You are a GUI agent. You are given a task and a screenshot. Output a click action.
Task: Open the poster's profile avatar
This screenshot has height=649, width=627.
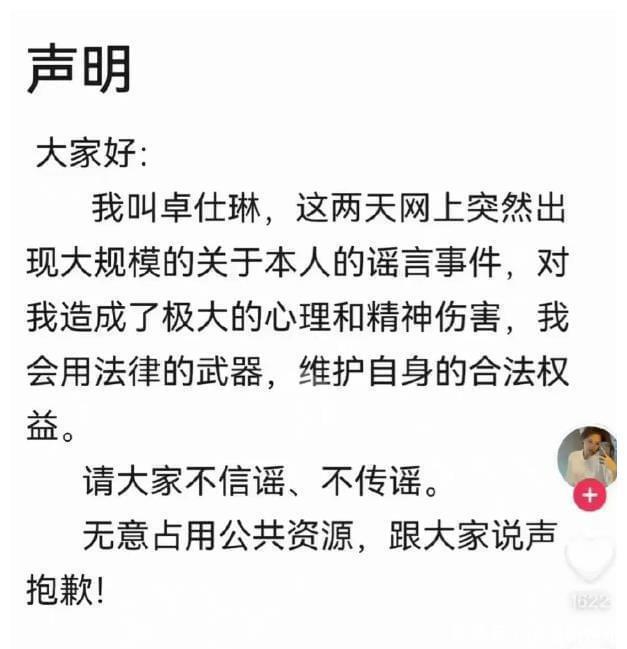pos(587,457)
